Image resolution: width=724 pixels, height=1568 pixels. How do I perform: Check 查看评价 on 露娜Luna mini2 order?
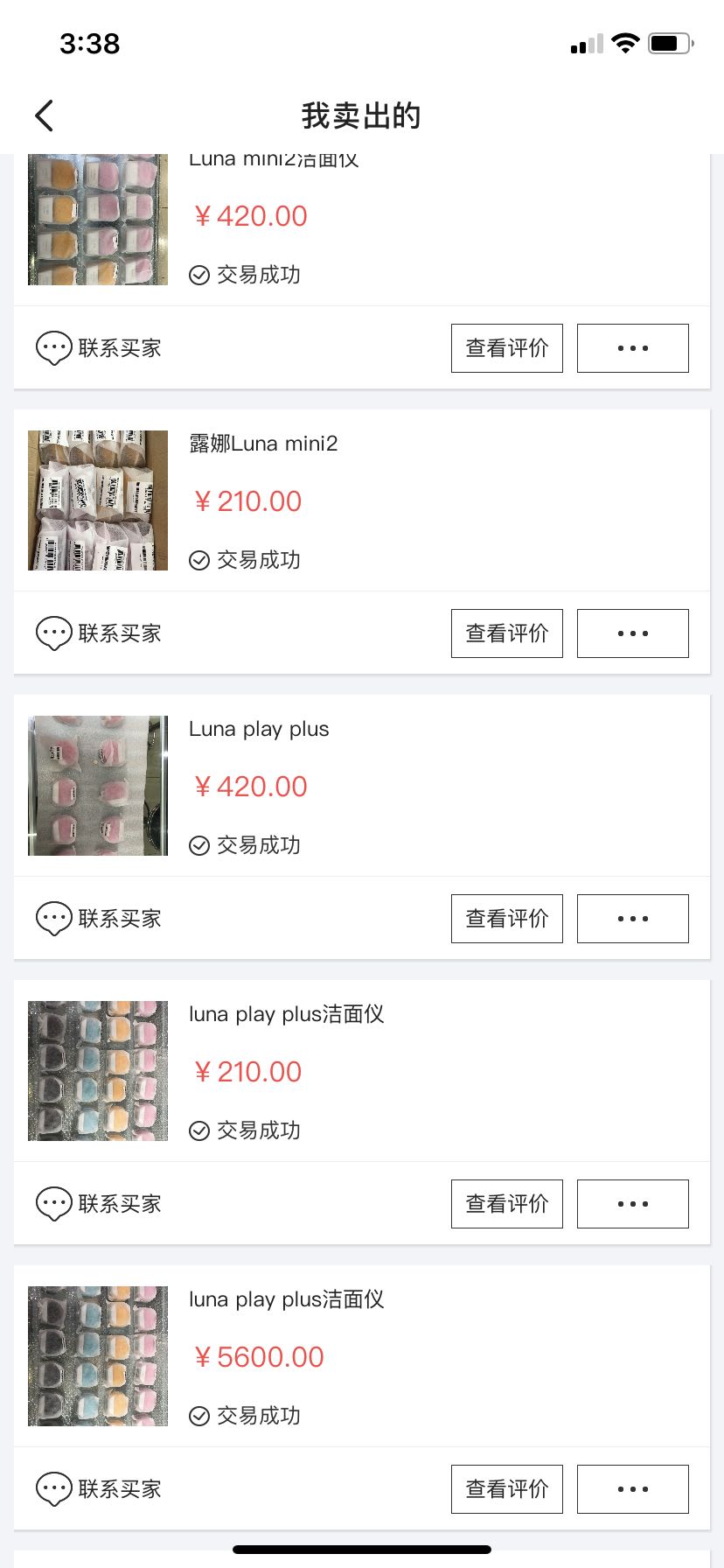[x=506, y=633]
